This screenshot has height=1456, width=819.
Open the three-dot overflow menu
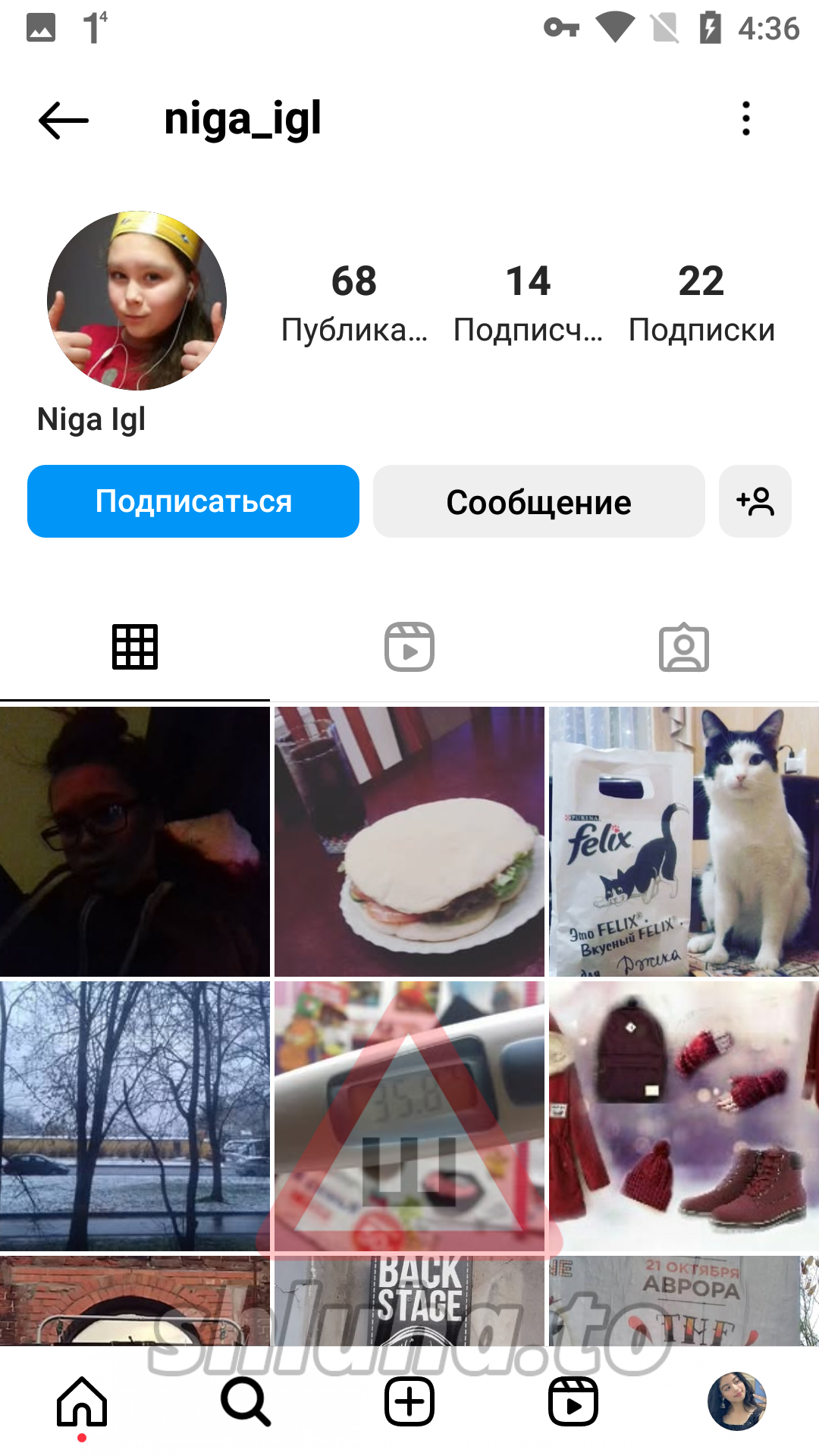click(746, 119)
